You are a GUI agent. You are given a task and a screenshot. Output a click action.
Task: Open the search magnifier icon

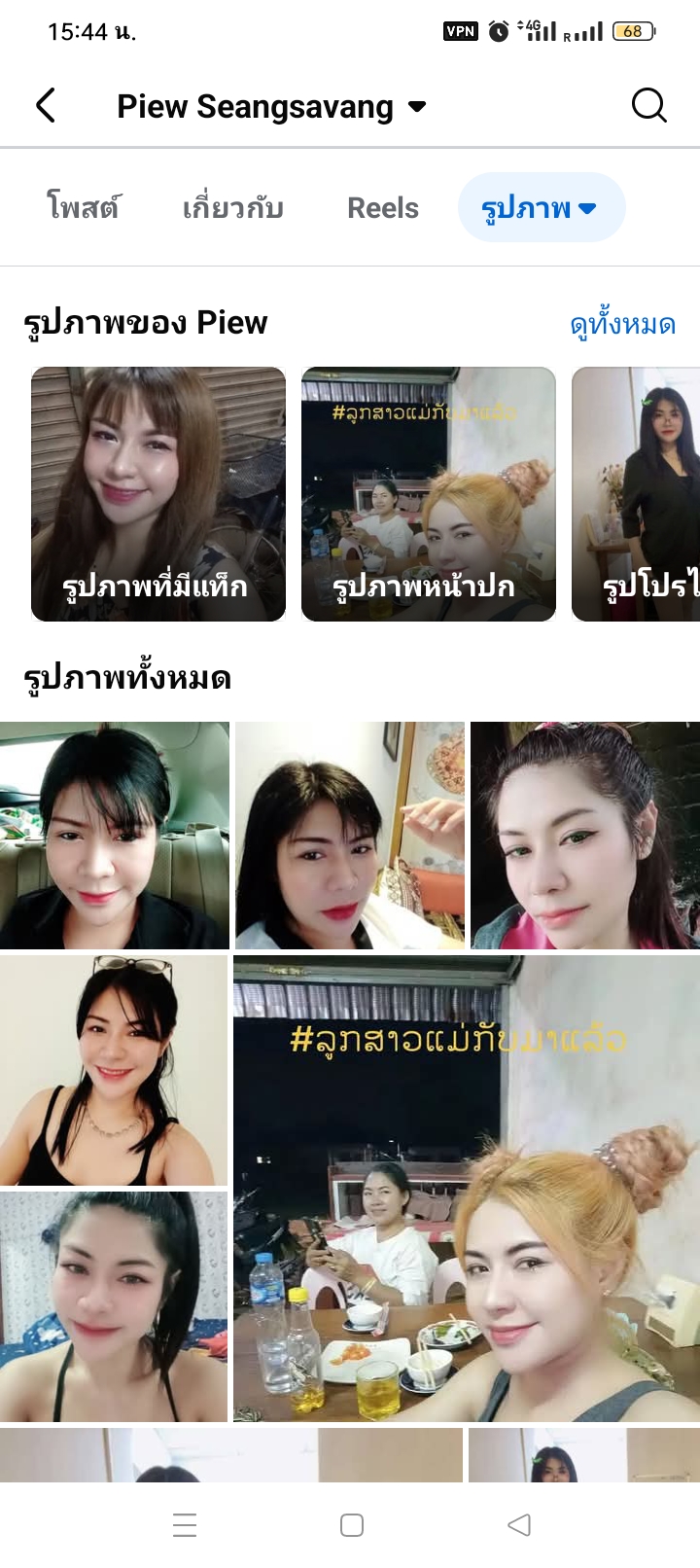648,105
